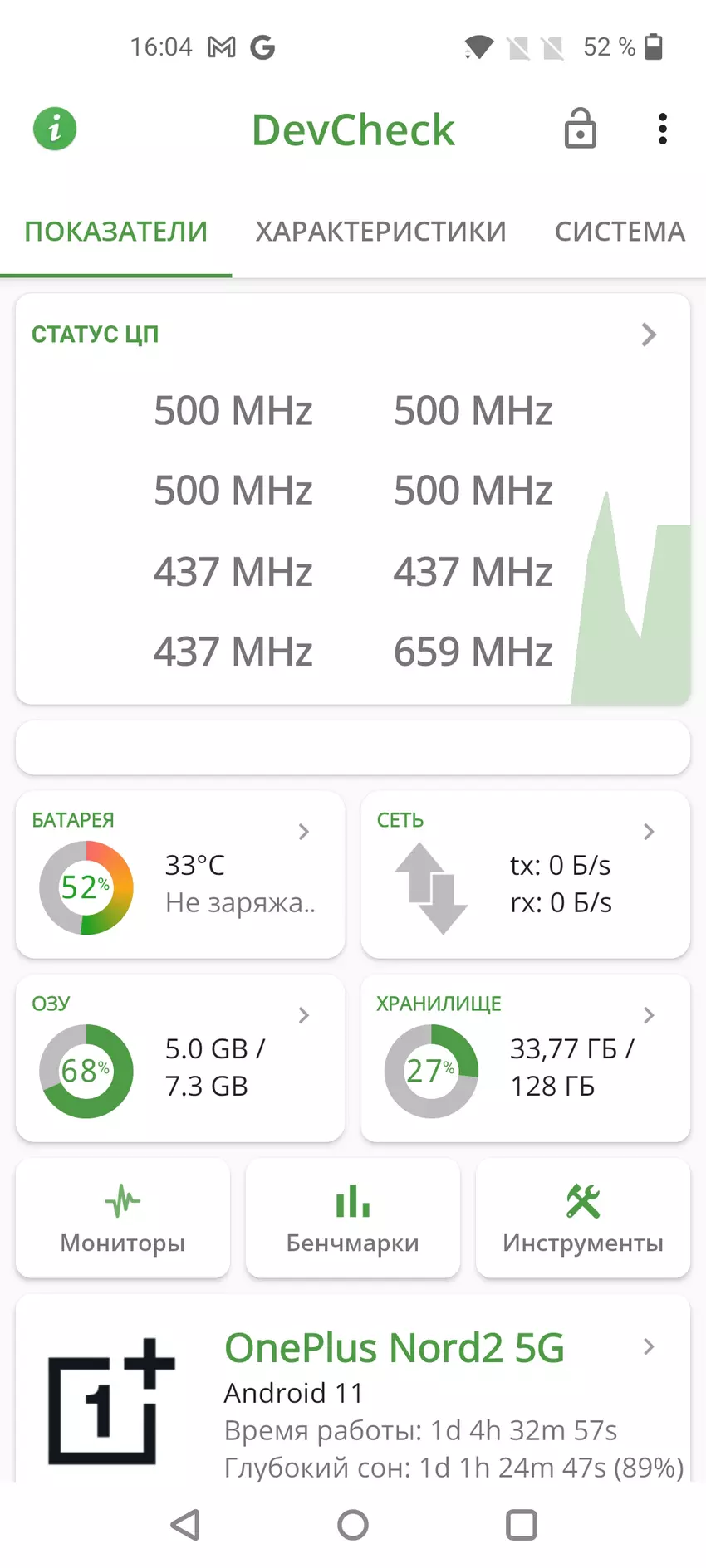Open Бенчмарки

pyautogui.click(x=353, y=1218)
